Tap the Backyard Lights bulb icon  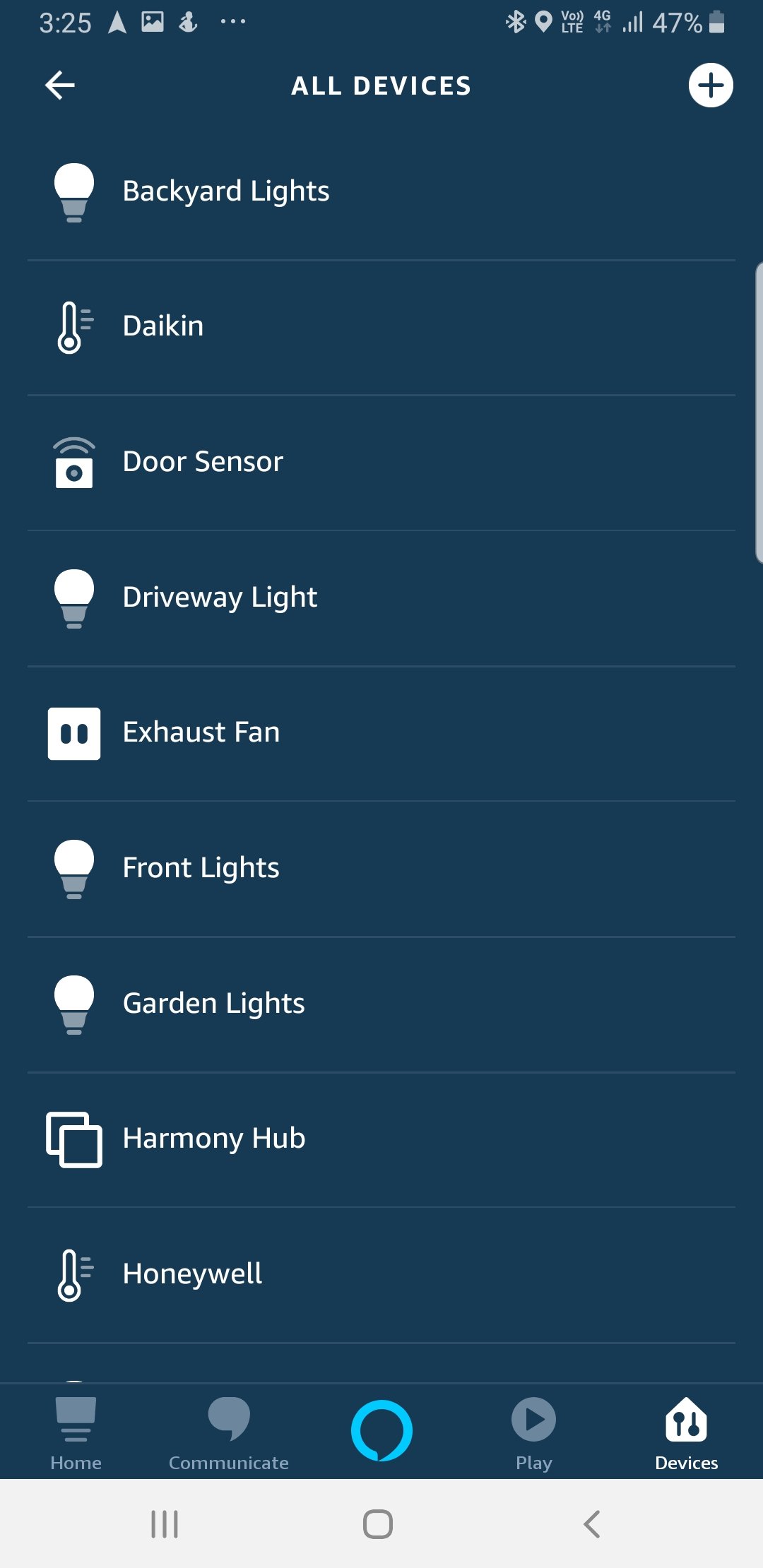[74, 189]
